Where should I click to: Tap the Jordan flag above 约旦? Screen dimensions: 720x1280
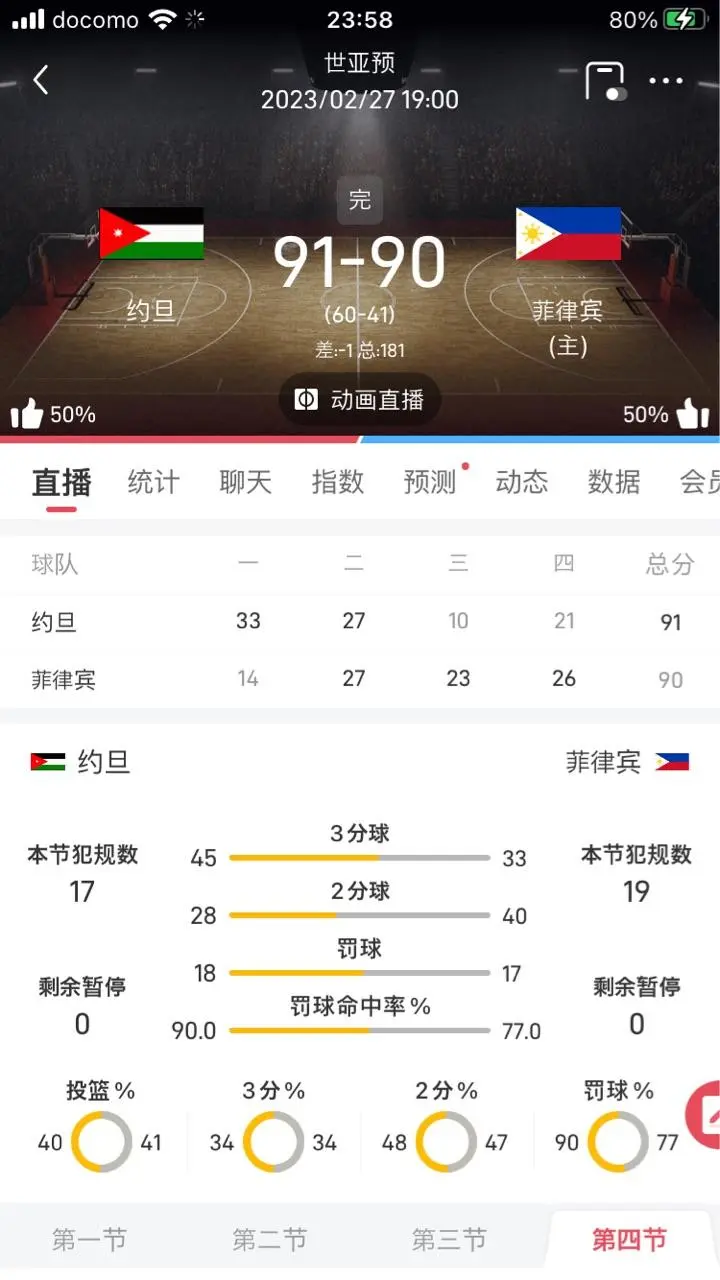pos(151,234)
